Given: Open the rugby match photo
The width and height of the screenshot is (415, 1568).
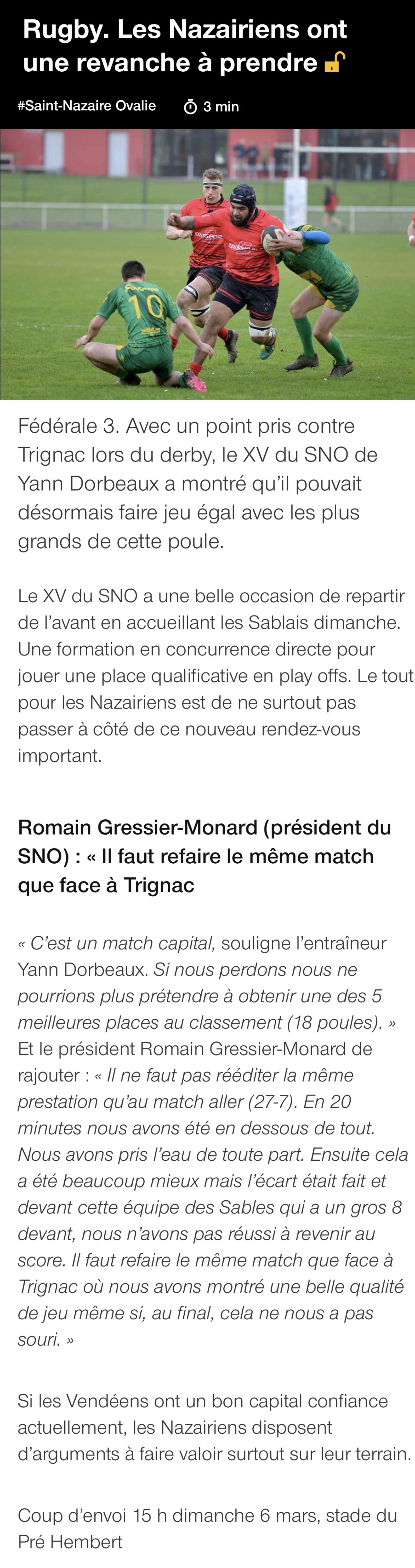Looking at the screenshot, I should (208, 264).
